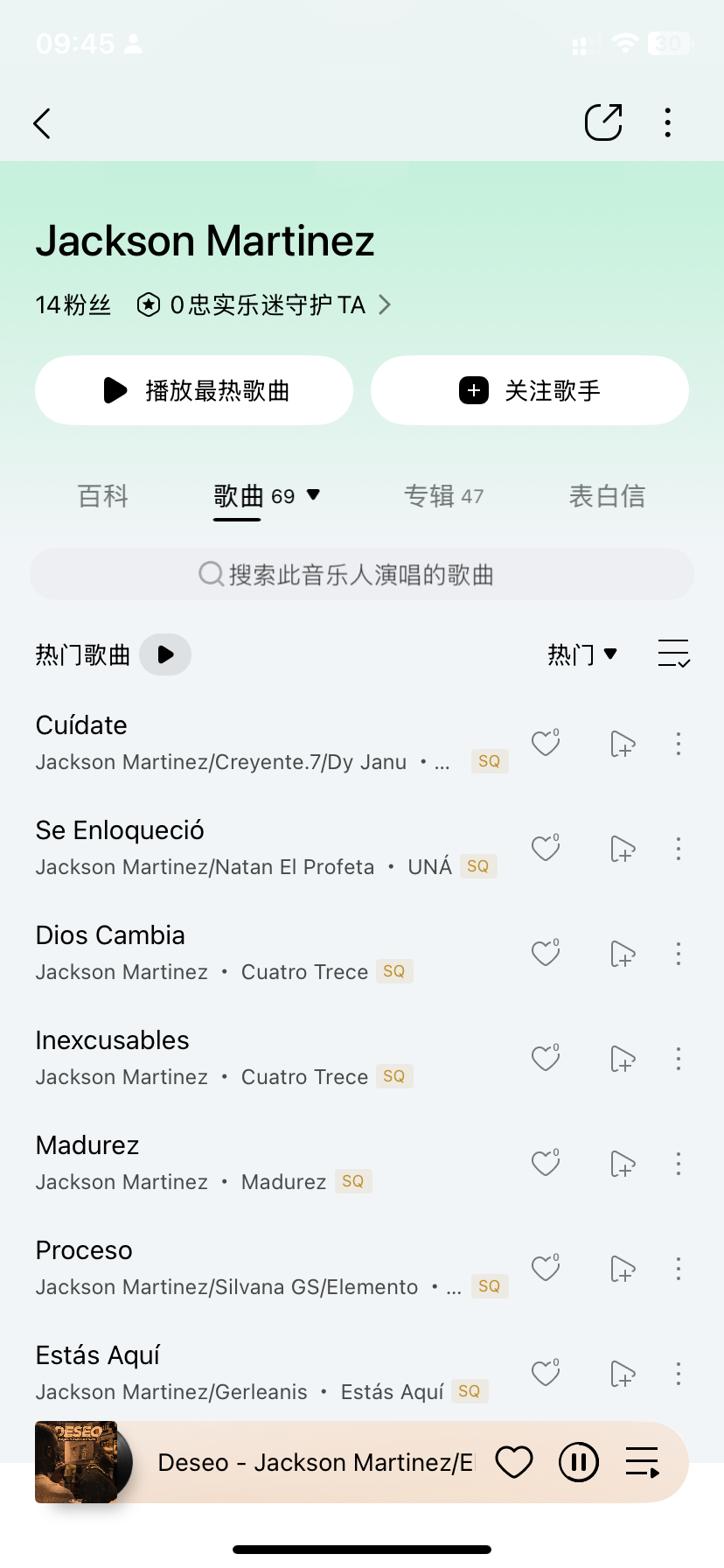The width and height of the screenshot is (724, 1568).
Task: Switch to the 百科 tab
Action: click(103, 496)
